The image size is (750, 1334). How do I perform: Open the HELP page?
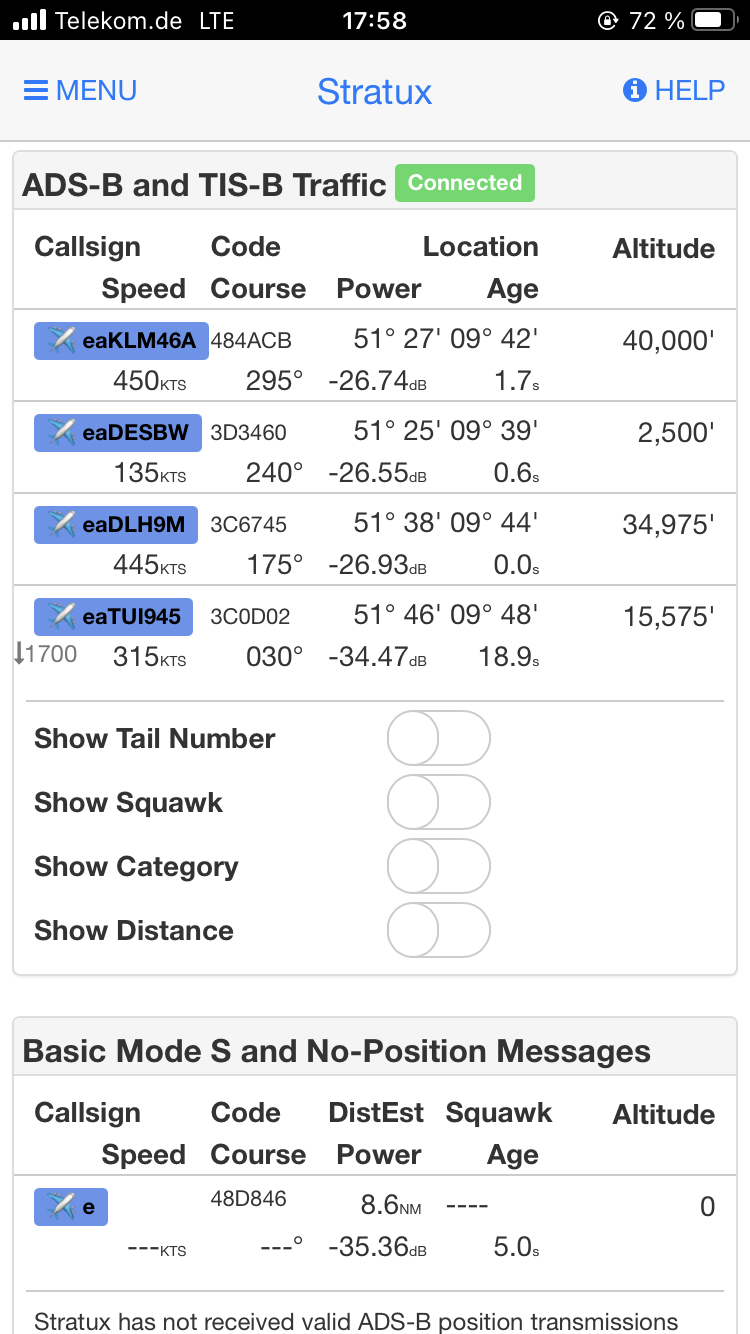pos(673,91)
